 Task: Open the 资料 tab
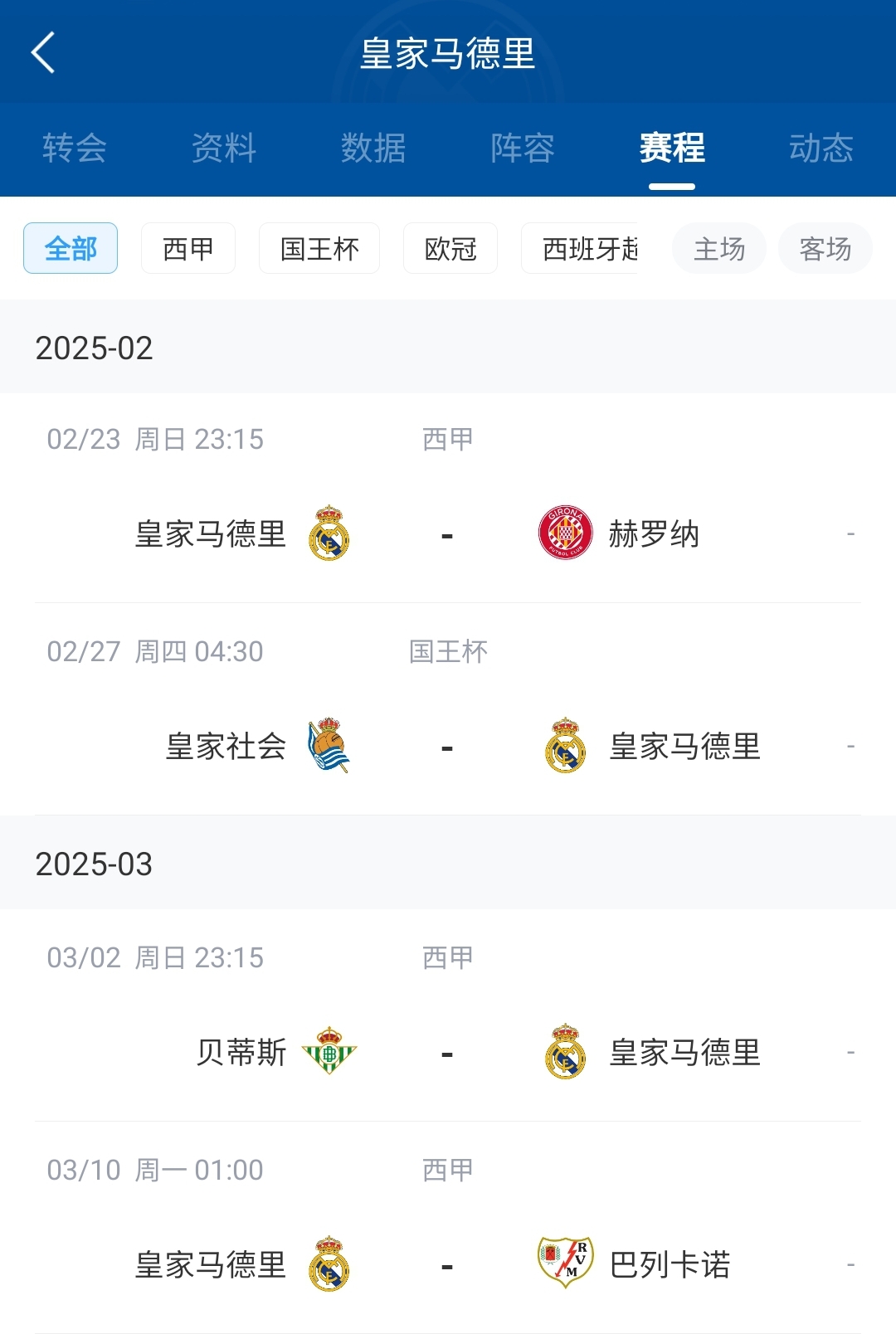pos(224,148)
